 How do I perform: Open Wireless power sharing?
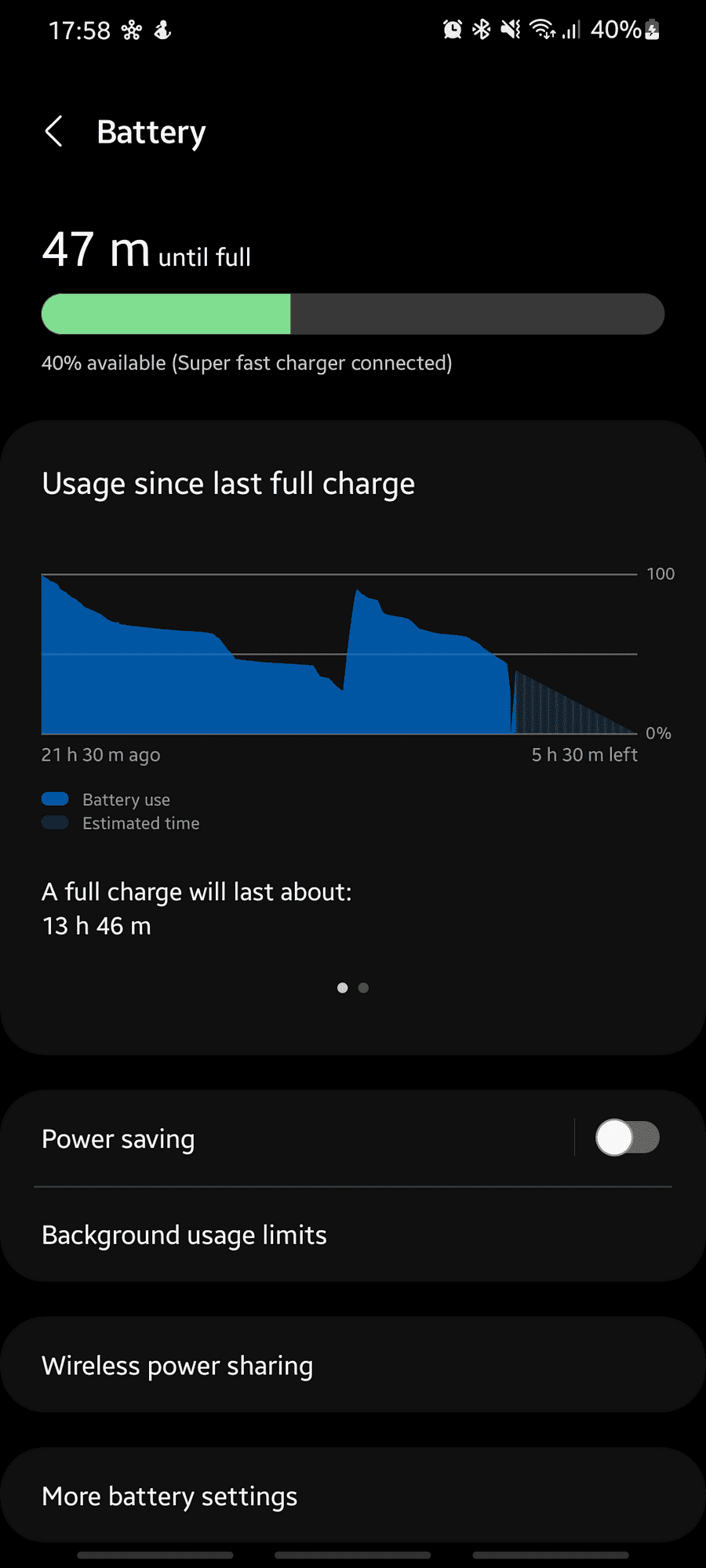(177, 1366)
